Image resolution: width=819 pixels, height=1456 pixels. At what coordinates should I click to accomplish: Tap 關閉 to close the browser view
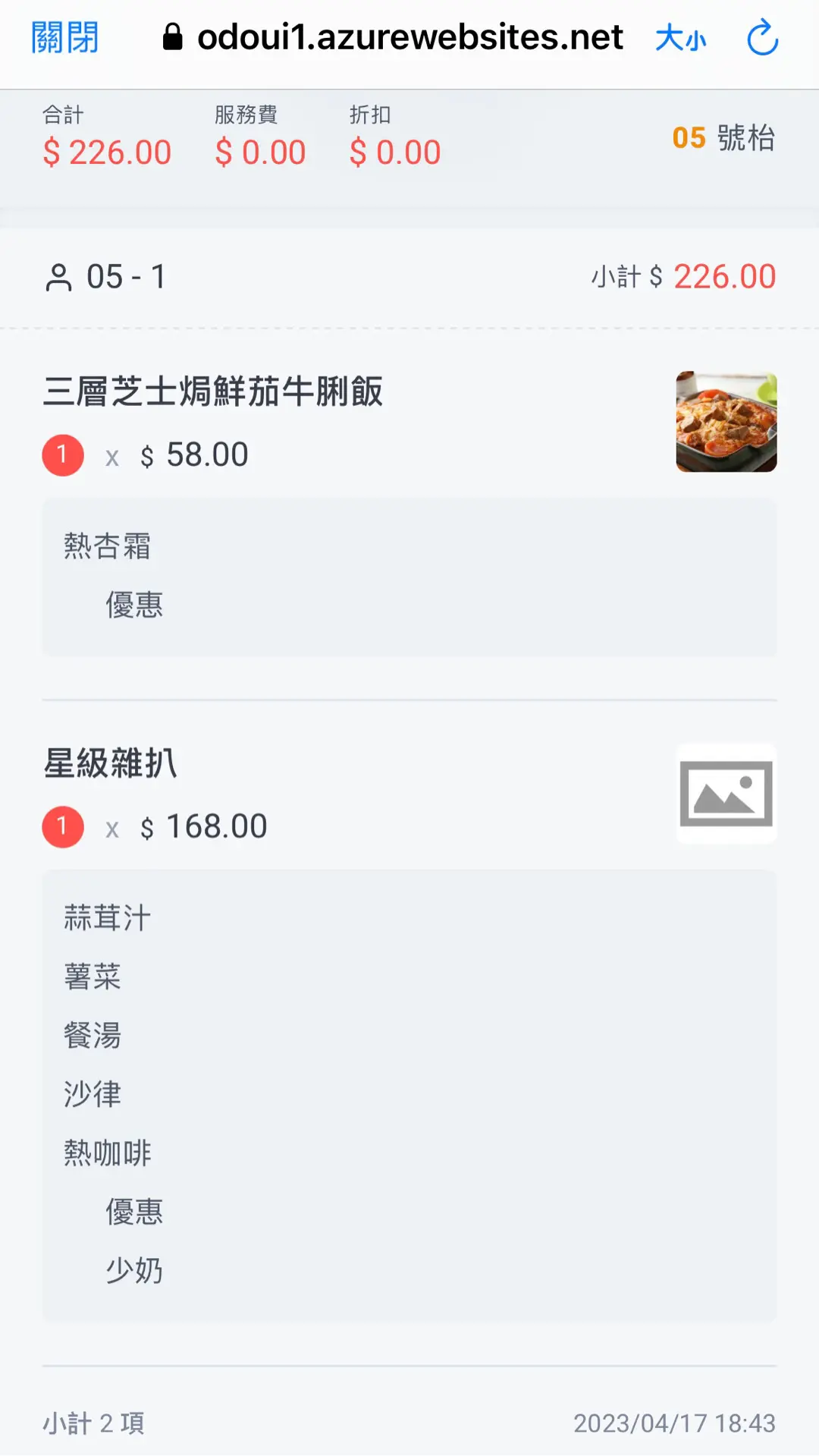pyautogui.click(x=65, y=37)
